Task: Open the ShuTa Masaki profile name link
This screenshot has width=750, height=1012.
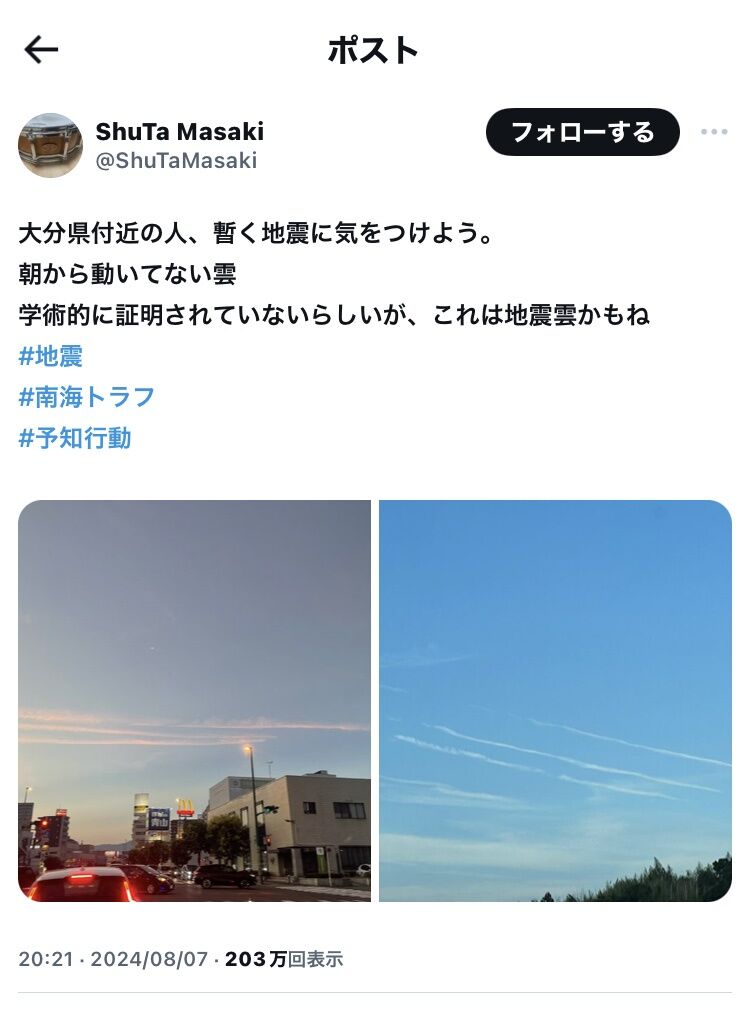Action: 179,132
